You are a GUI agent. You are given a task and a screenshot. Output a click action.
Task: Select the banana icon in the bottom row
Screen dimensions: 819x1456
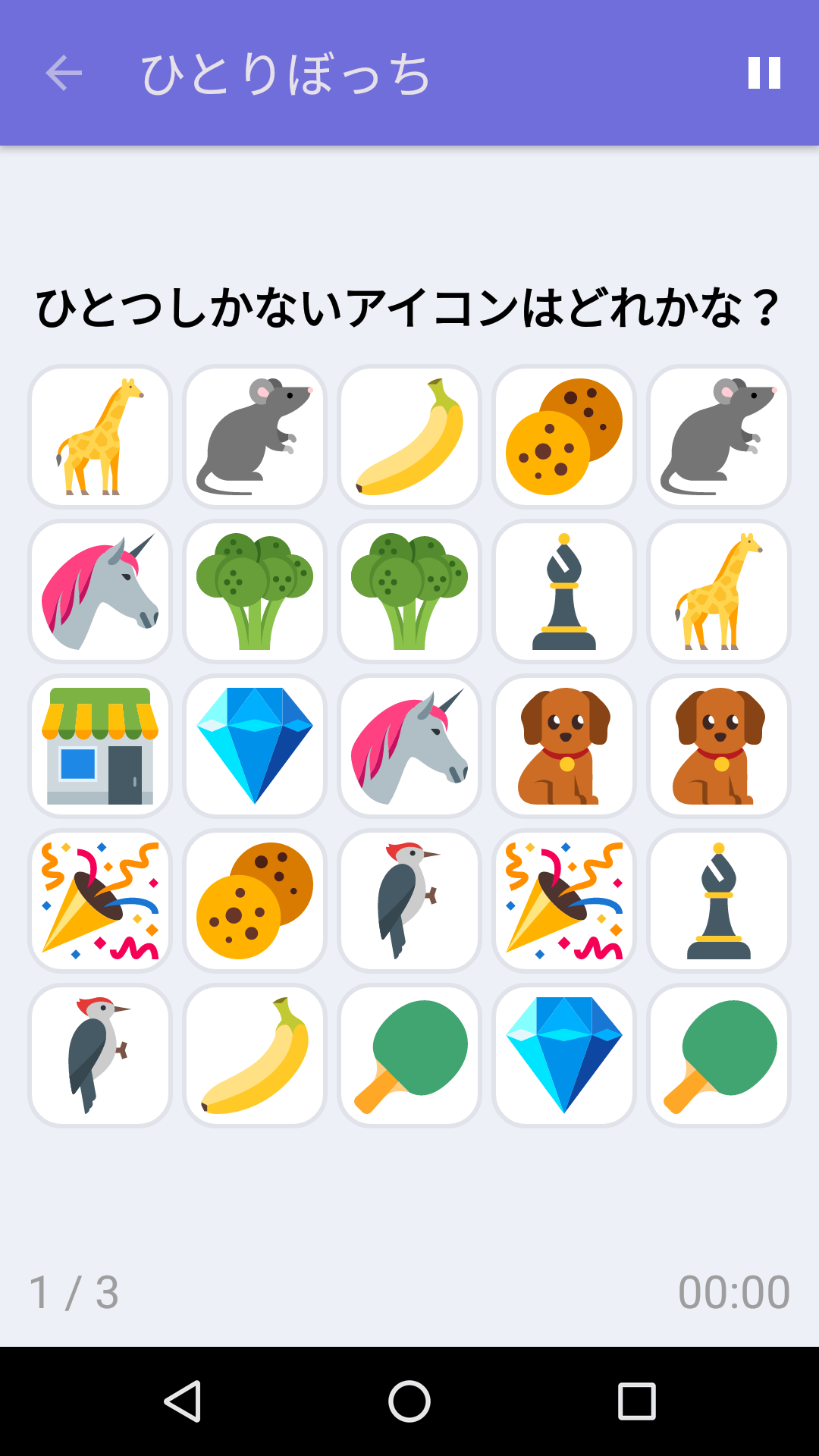[x=254, y=1055]
